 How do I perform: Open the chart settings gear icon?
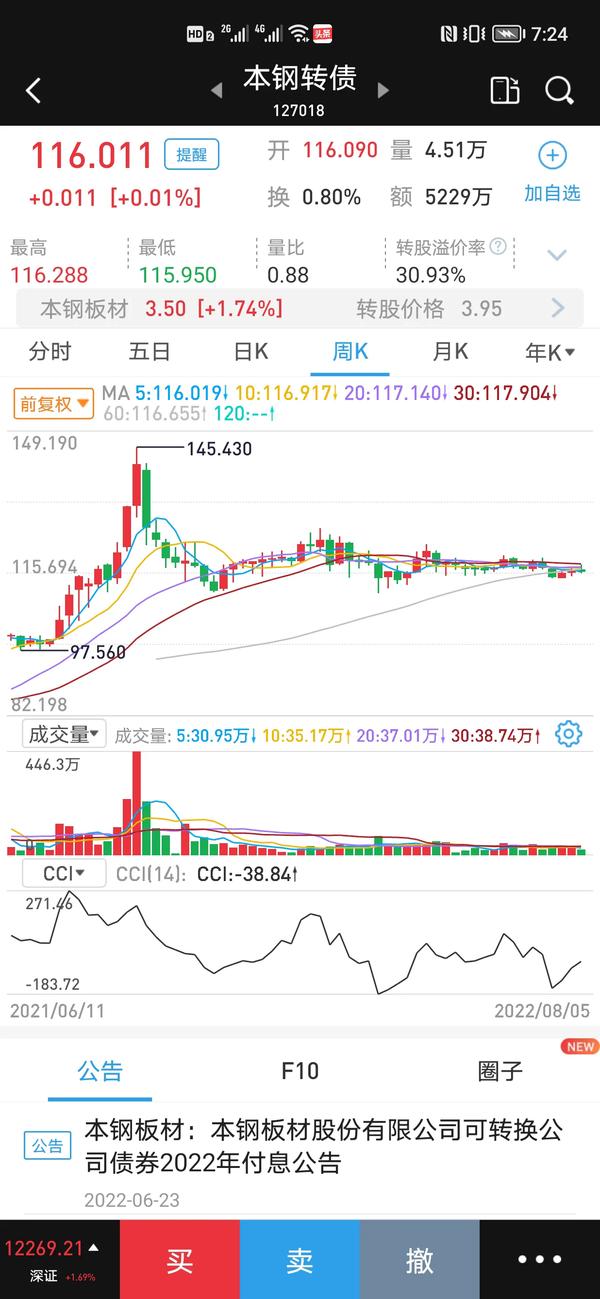coord(568,734)
